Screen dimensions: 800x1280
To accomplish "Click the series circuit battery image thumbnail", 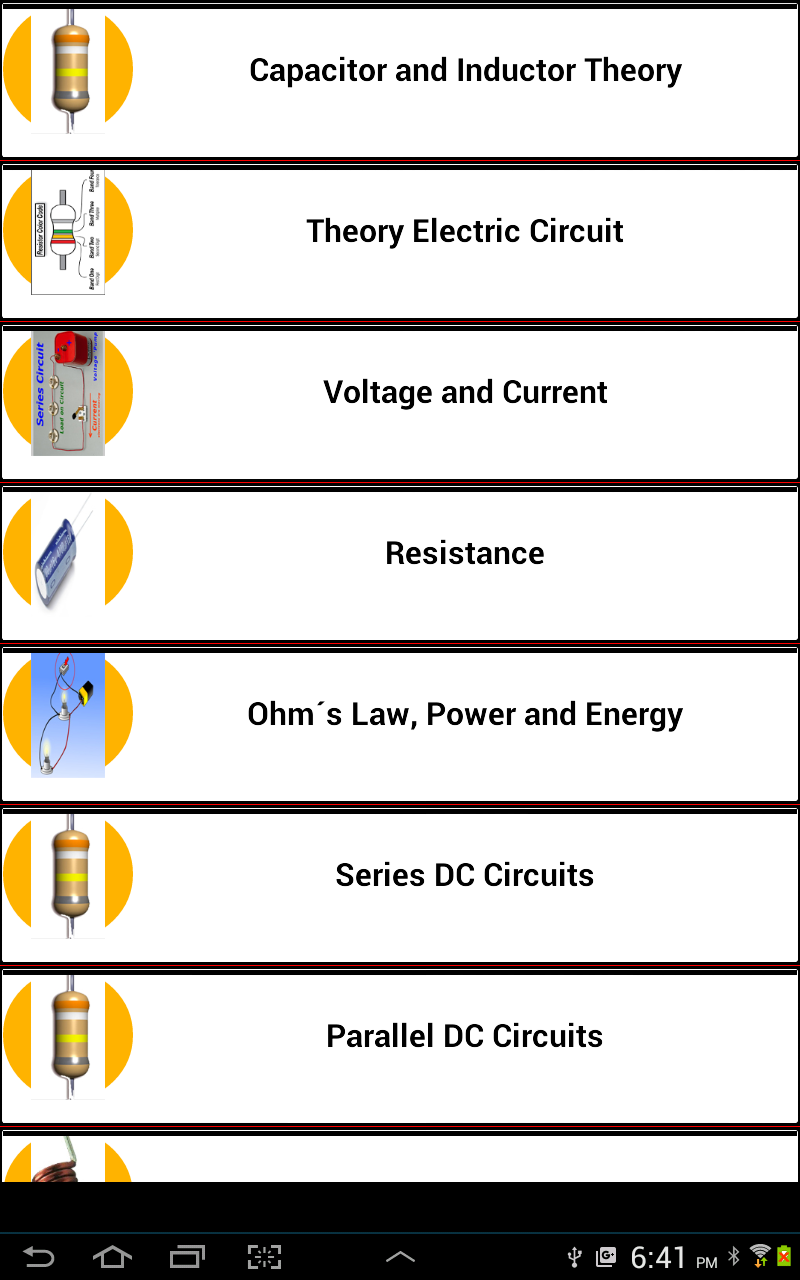I will pyautogui.click(x=68, y=392).
